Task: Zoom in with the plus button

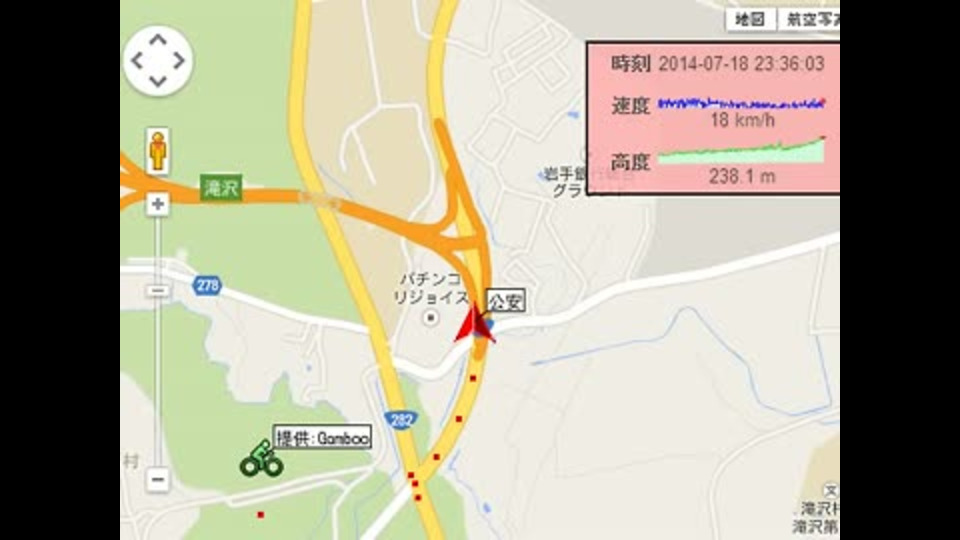Action: point(157,204)
